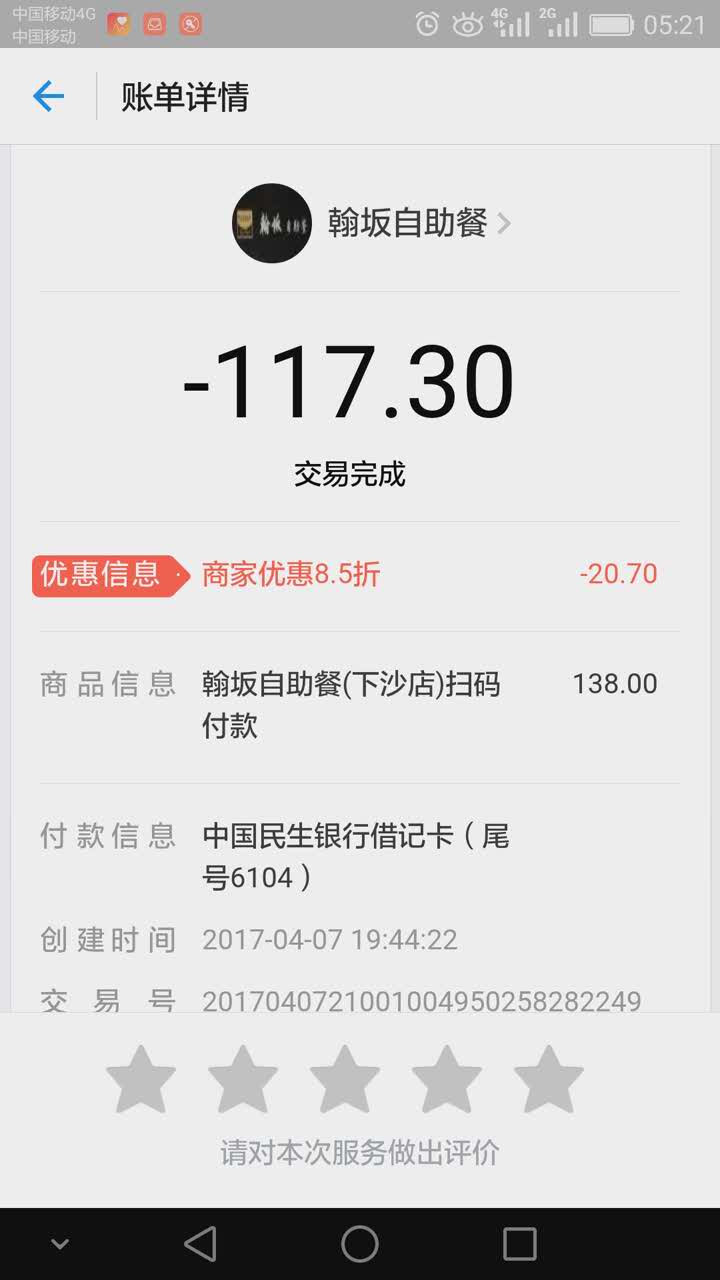Rate the service four stars
The image size is (720, 1280).
click(x=447, y=1080)
